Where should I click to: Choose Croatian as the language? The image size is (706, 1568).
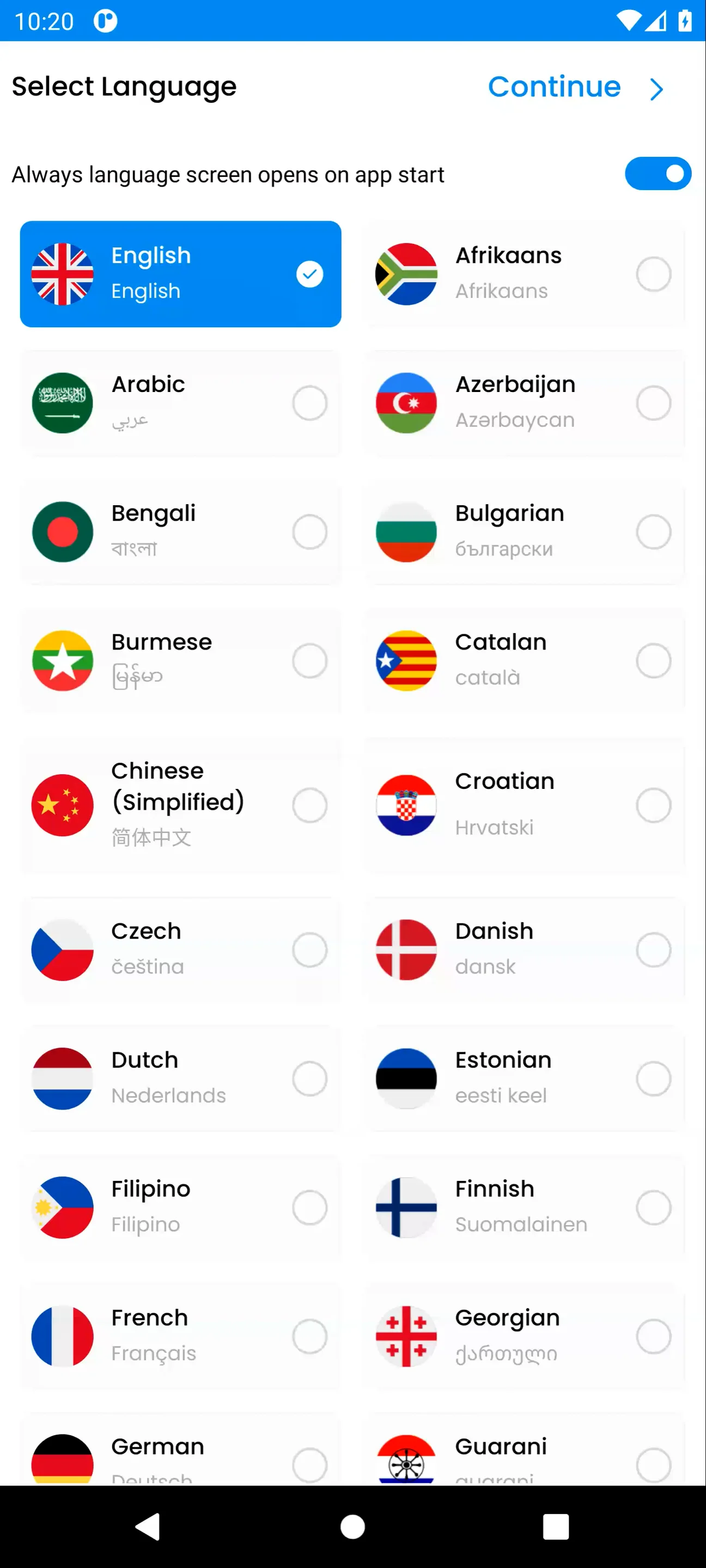point(525,805)
